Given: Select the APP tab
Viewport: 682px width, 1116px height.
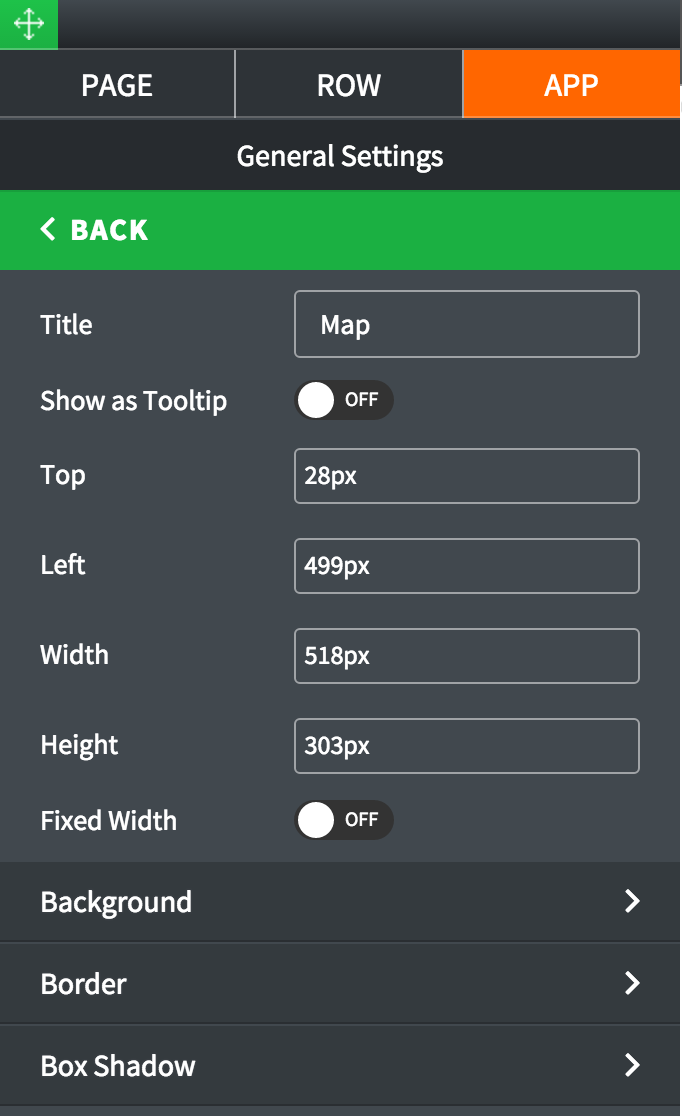Looking at the screenshot, I should tap(571, 85).
